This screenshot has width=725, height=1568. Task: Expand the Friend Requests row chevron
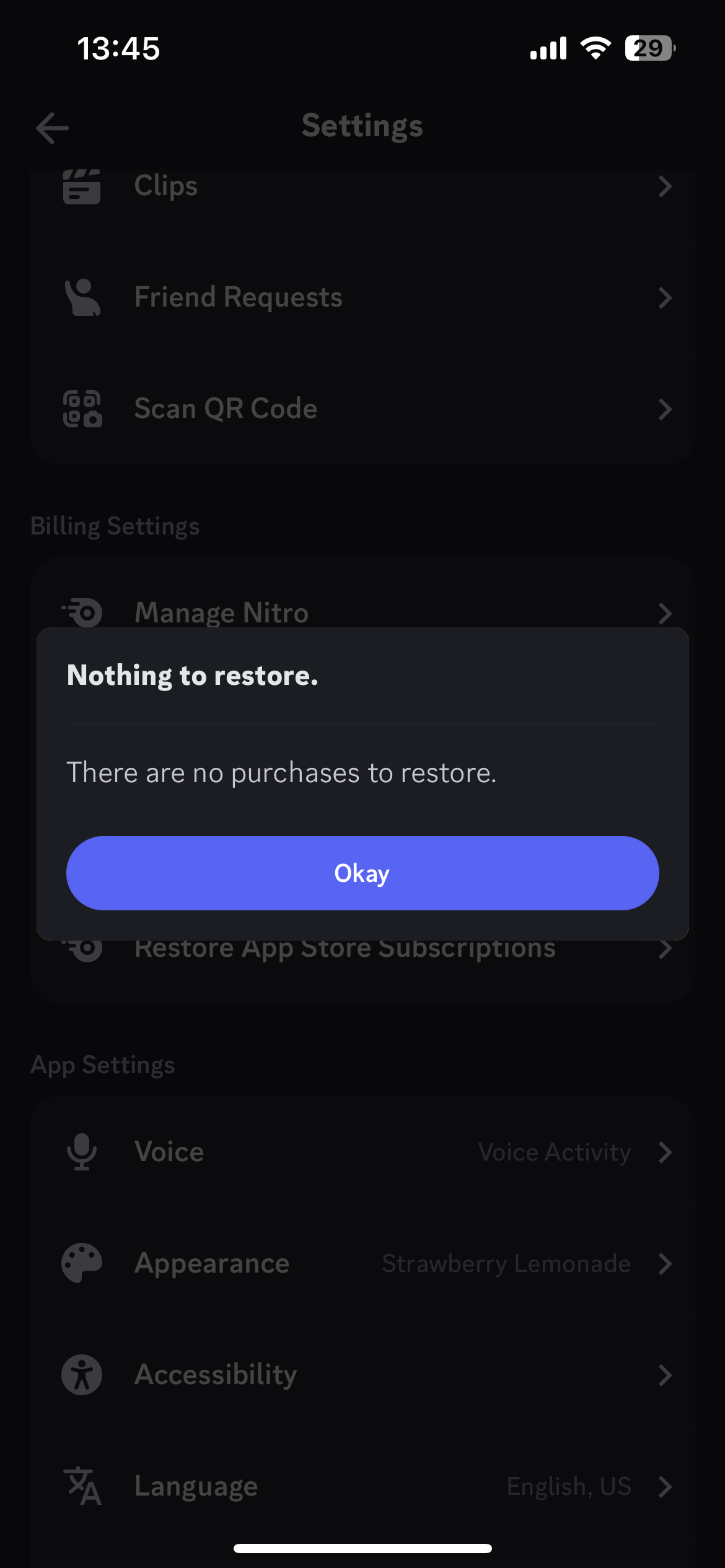666,297
